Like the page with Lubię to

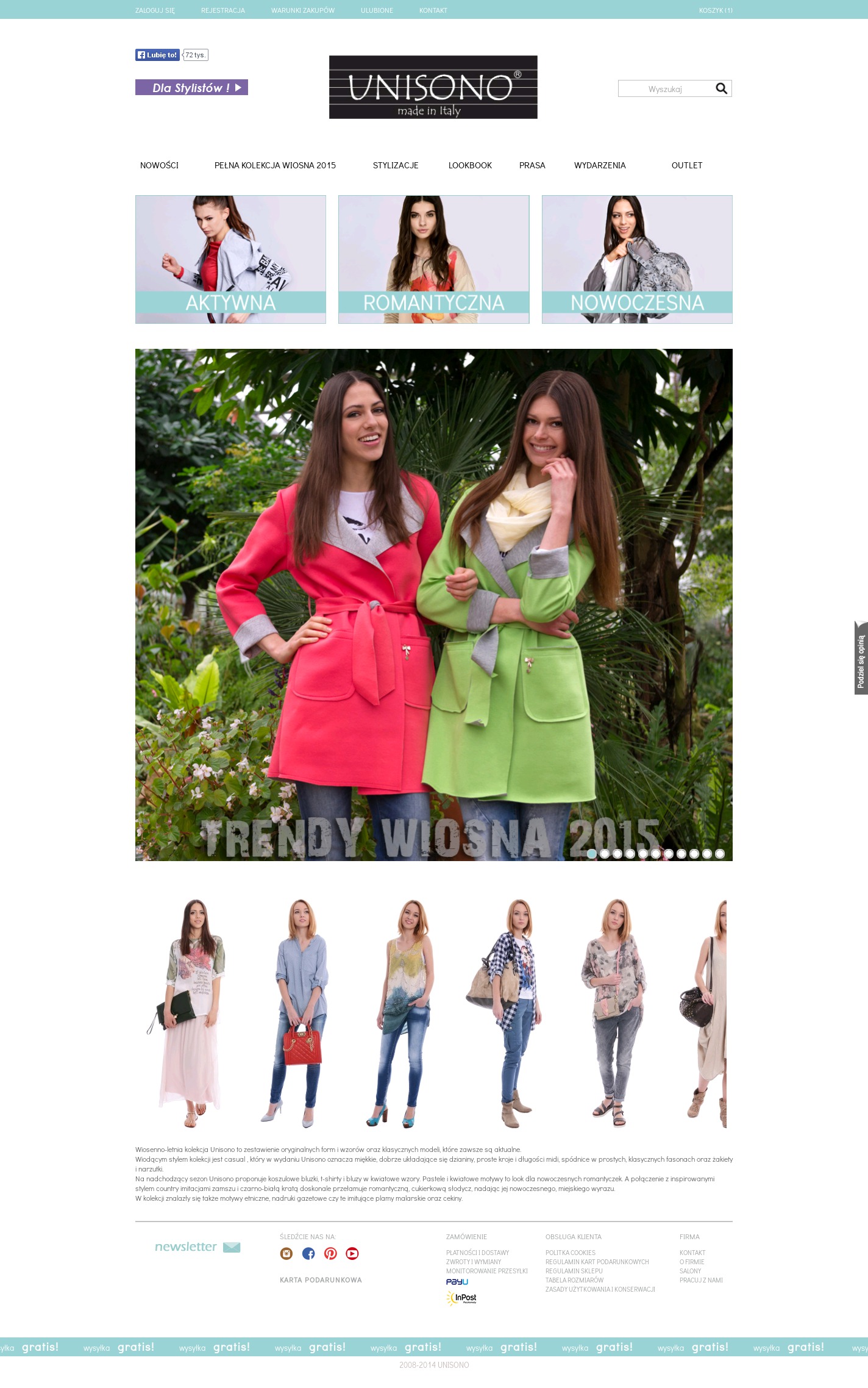[x=157, y=55]
